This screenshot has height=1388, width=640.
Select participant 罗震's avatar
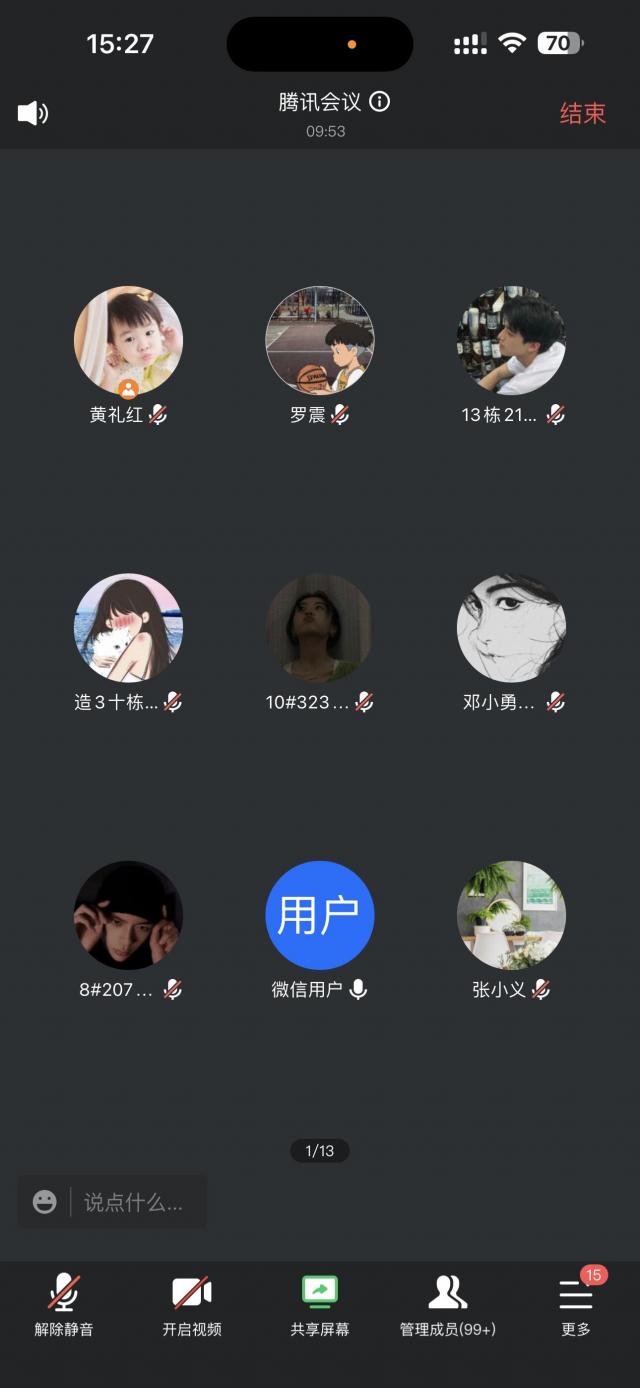click(320, 341)
